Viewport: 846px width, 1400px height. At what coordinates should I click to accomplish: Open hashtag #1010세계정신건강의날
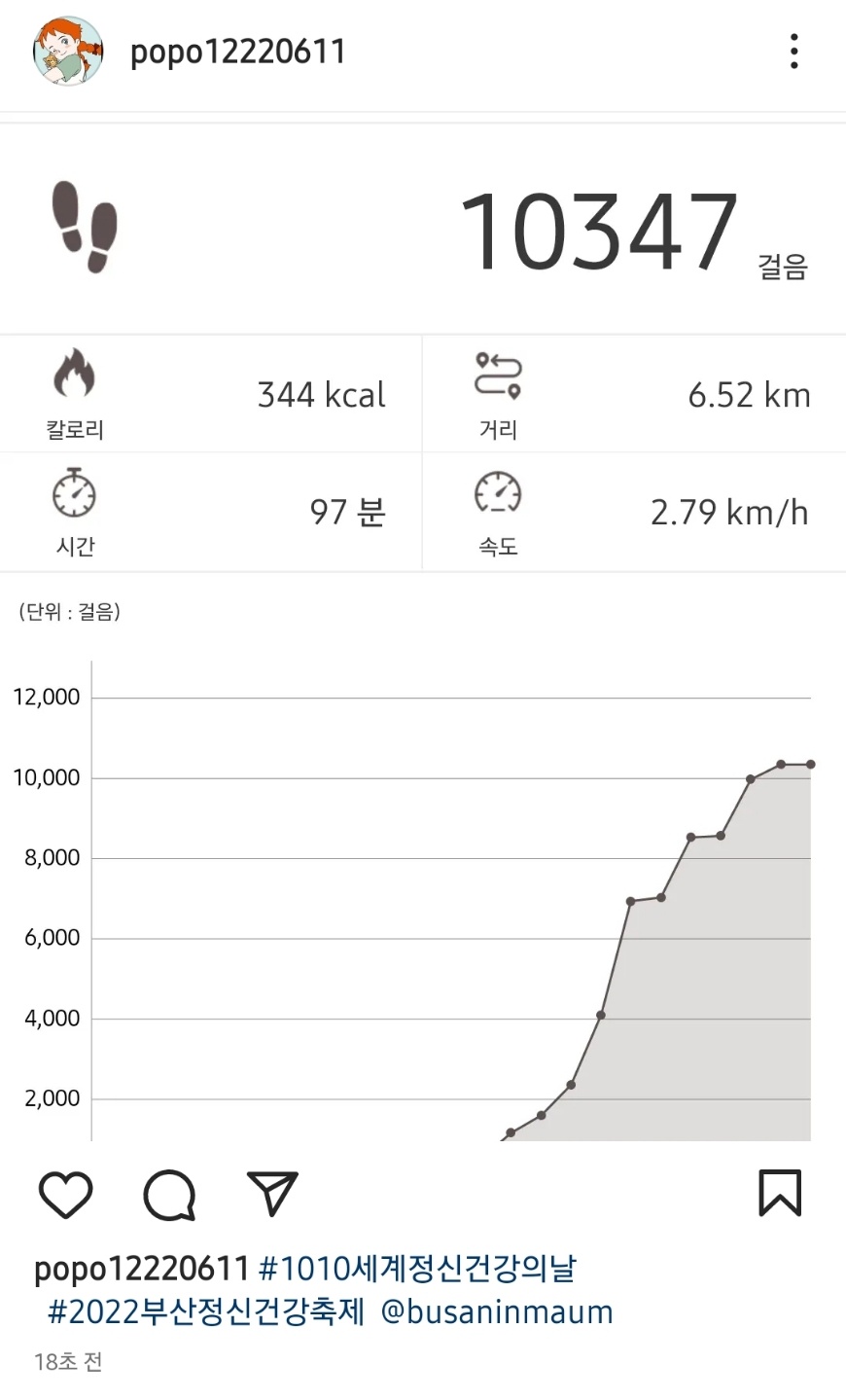click(x=418, y=1269)
